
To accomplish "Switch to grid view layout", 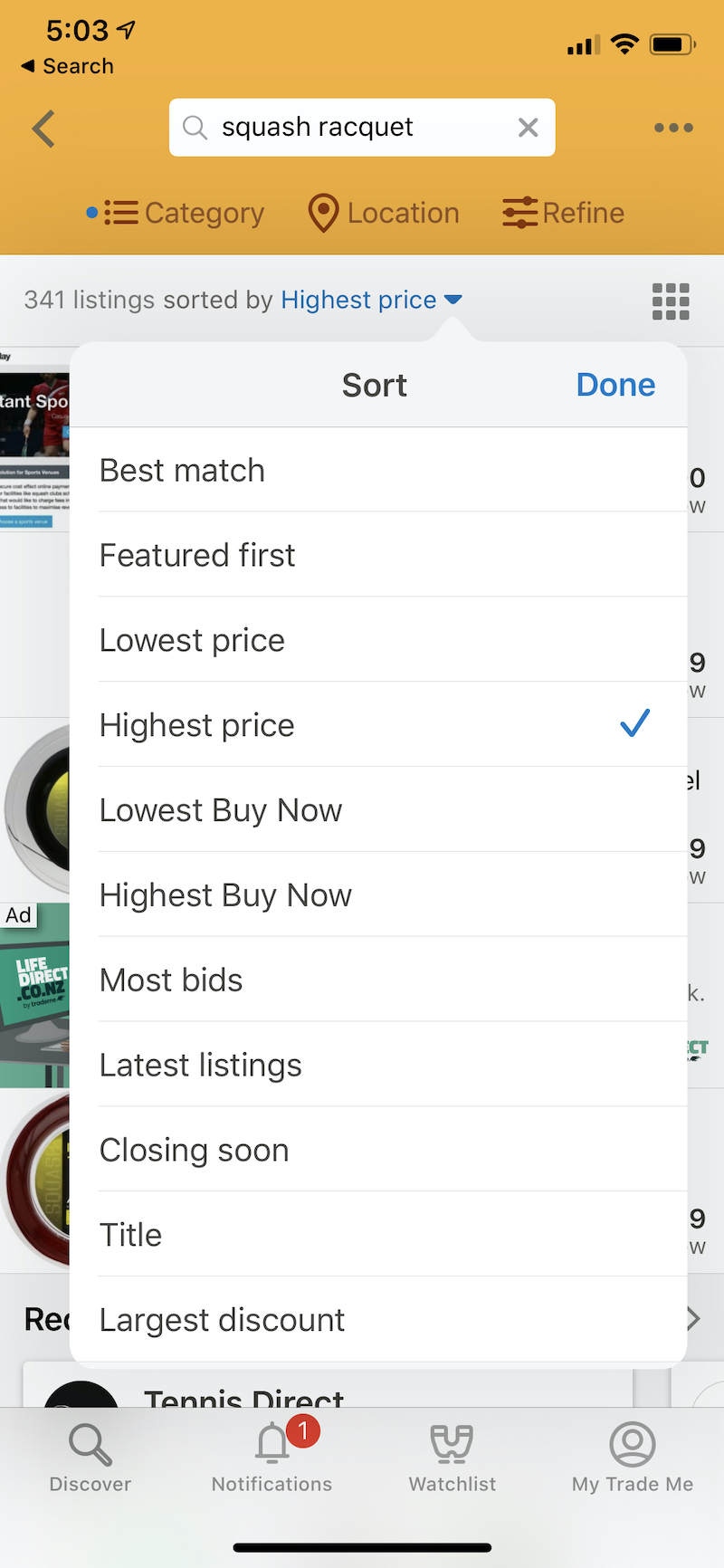I will [671, 301].
